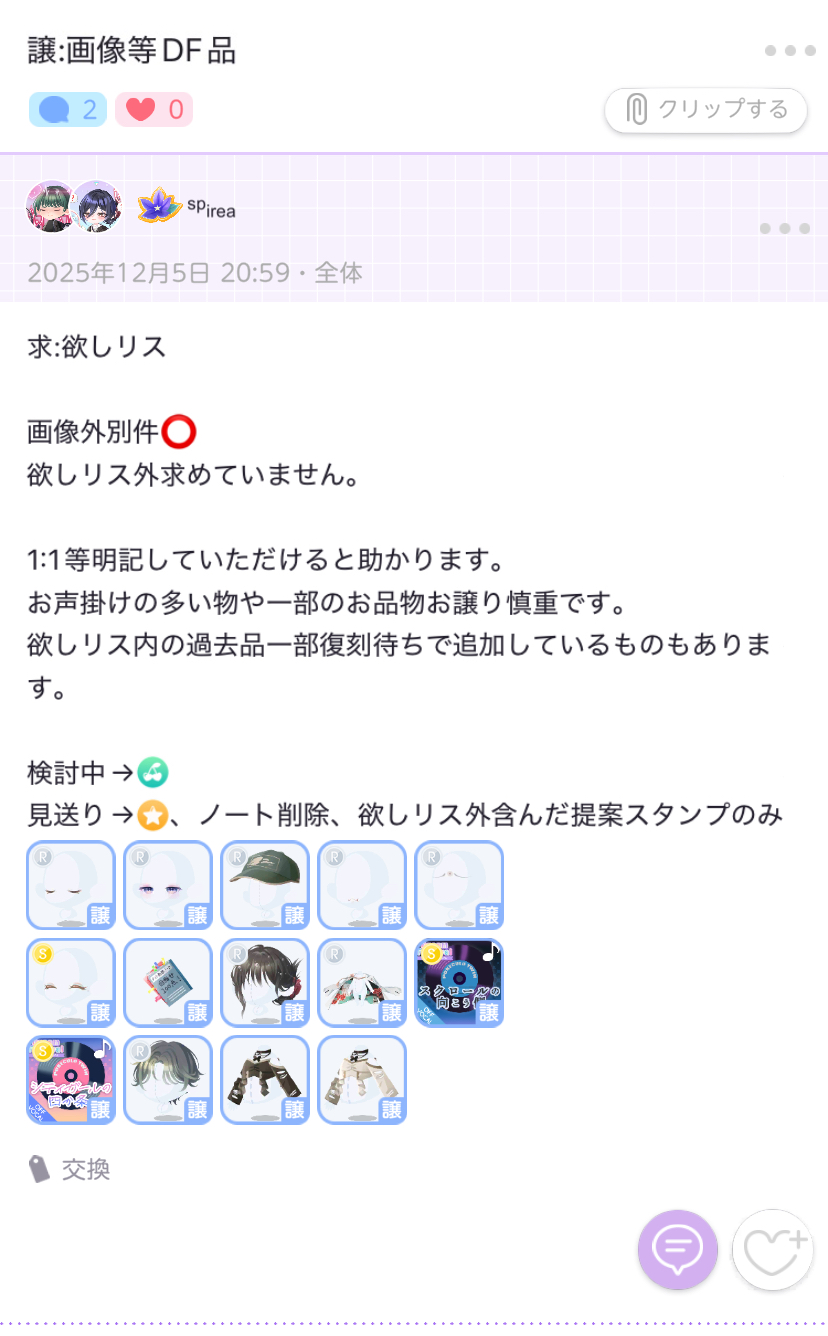828x1336 pixels.
Task: Select the closed-eyes face item with S coin
Action: (71, 982)
